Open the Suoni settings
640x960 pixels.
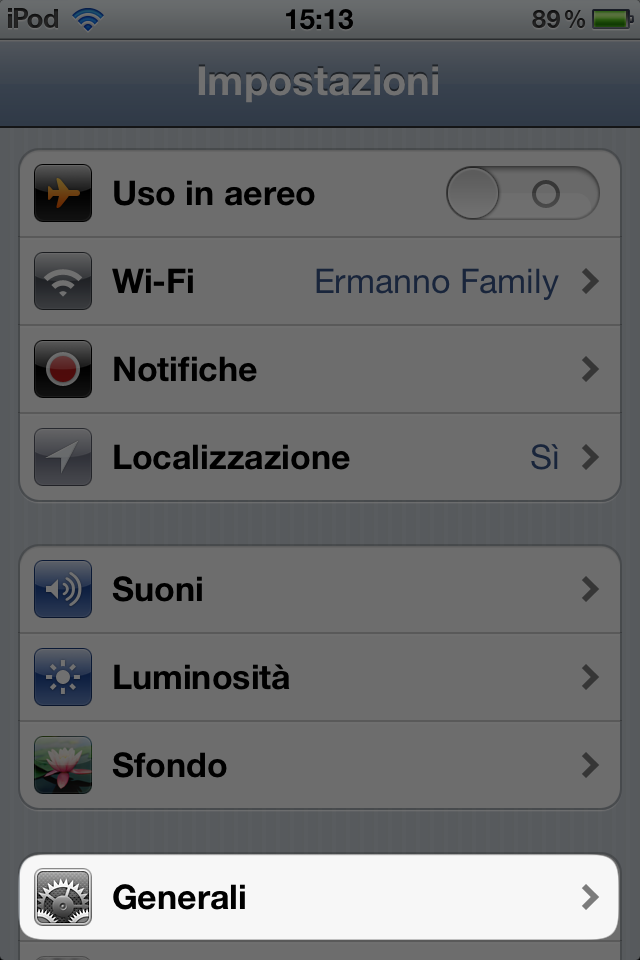(320, 590)
